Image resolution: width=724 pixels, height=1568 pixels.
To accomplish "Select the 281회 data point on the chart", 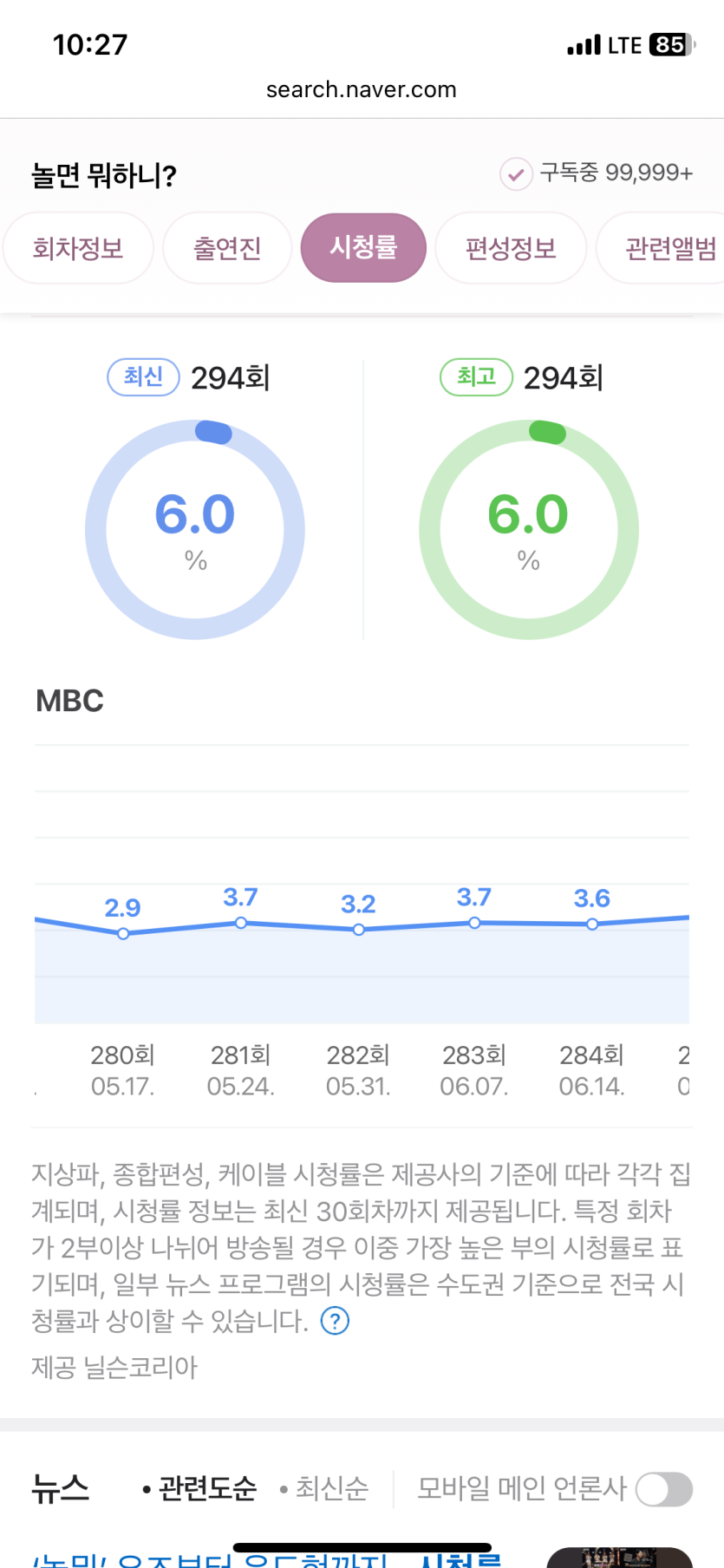I will pyautogui.click(x=241, y=923).
